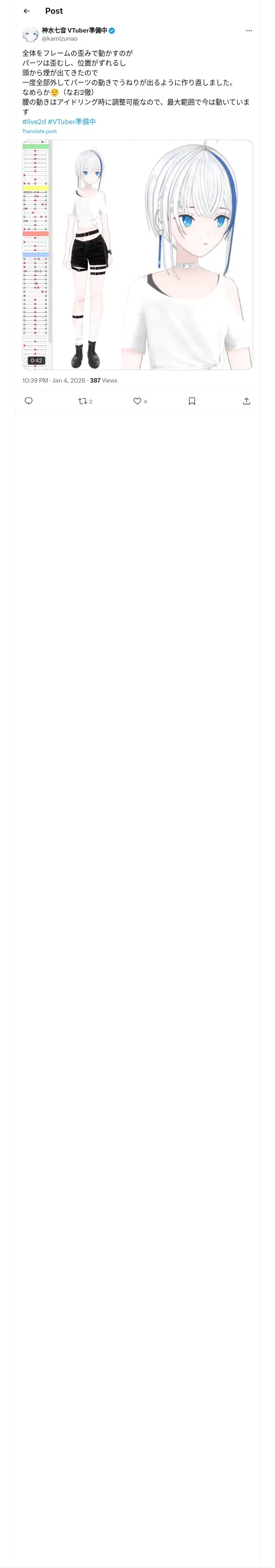Tap Translate post

pos(40,131)
